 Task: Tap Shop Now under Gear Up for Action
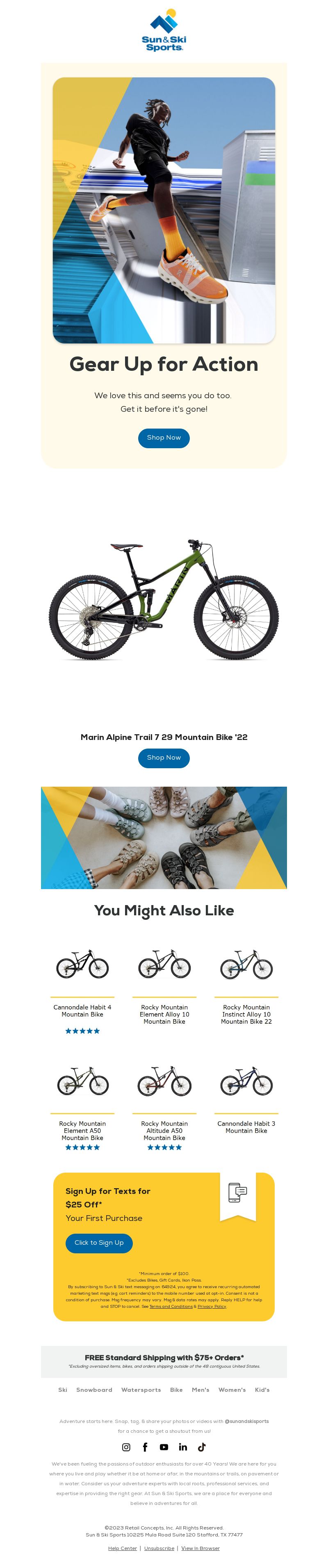(164, 438)
